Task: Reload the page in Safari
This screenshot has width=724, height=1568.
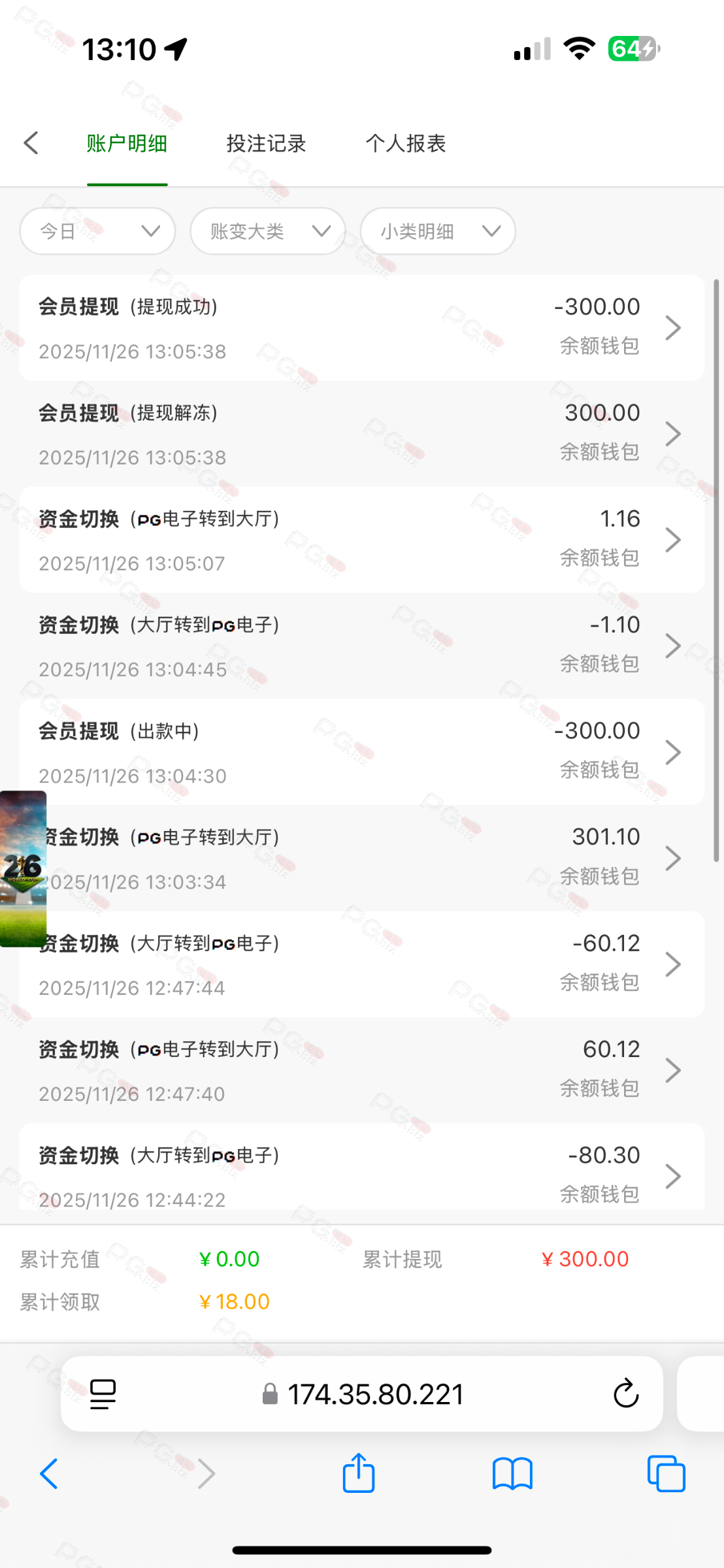Action: point(625,1394)
